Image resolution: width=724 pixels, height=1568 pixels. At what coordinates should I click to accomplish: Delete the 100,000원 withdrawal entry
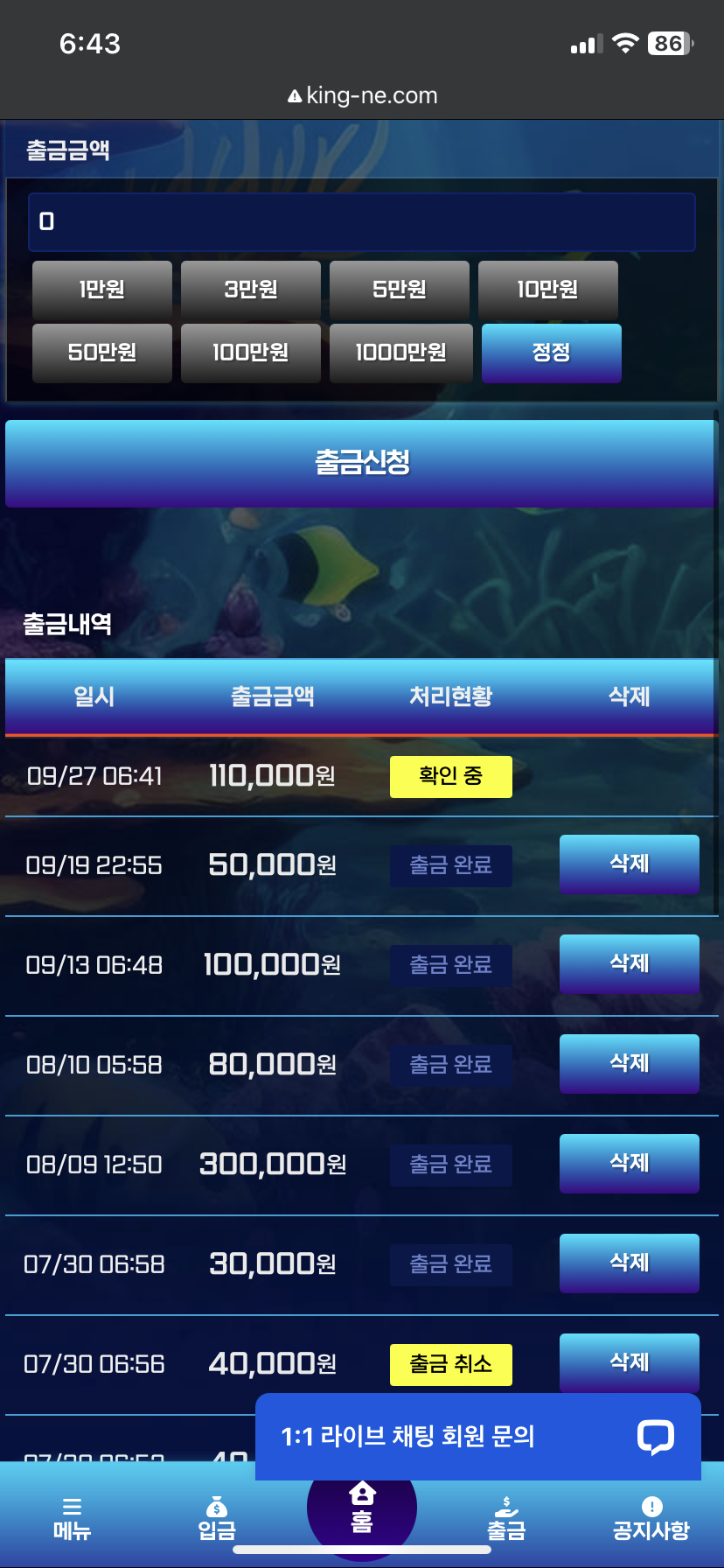(629, 963)
